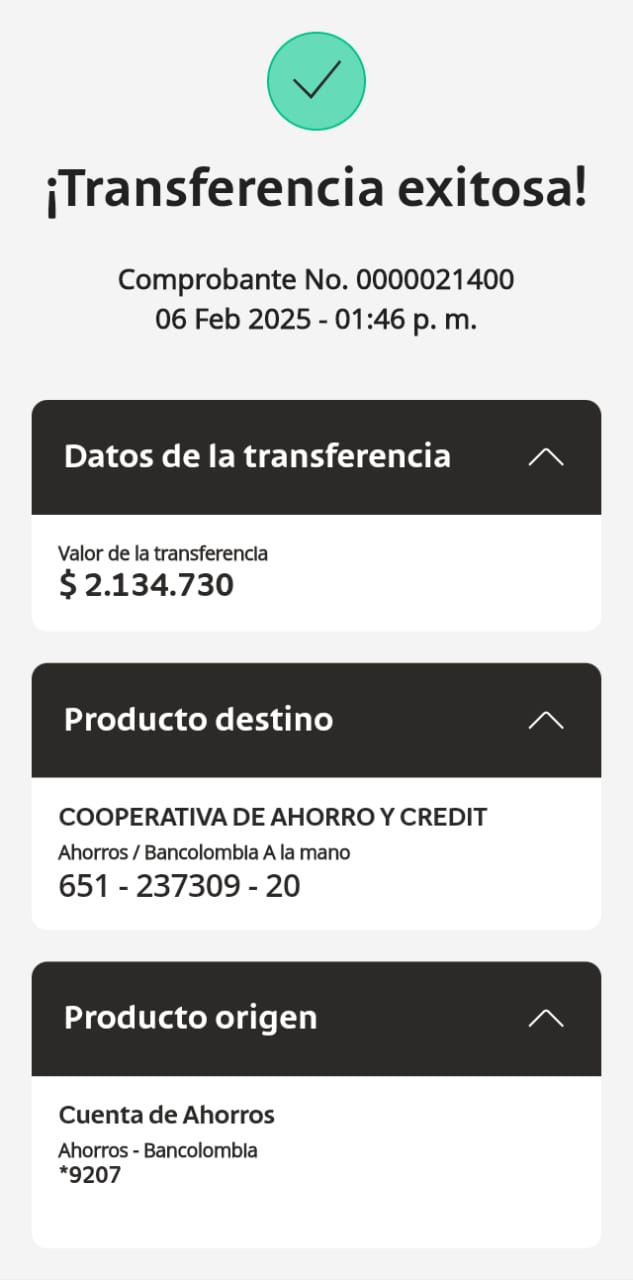Collapse the Producto origen section
Image resolution: width=633 pixels, height=1280 pixels.
click(545, 1018)
